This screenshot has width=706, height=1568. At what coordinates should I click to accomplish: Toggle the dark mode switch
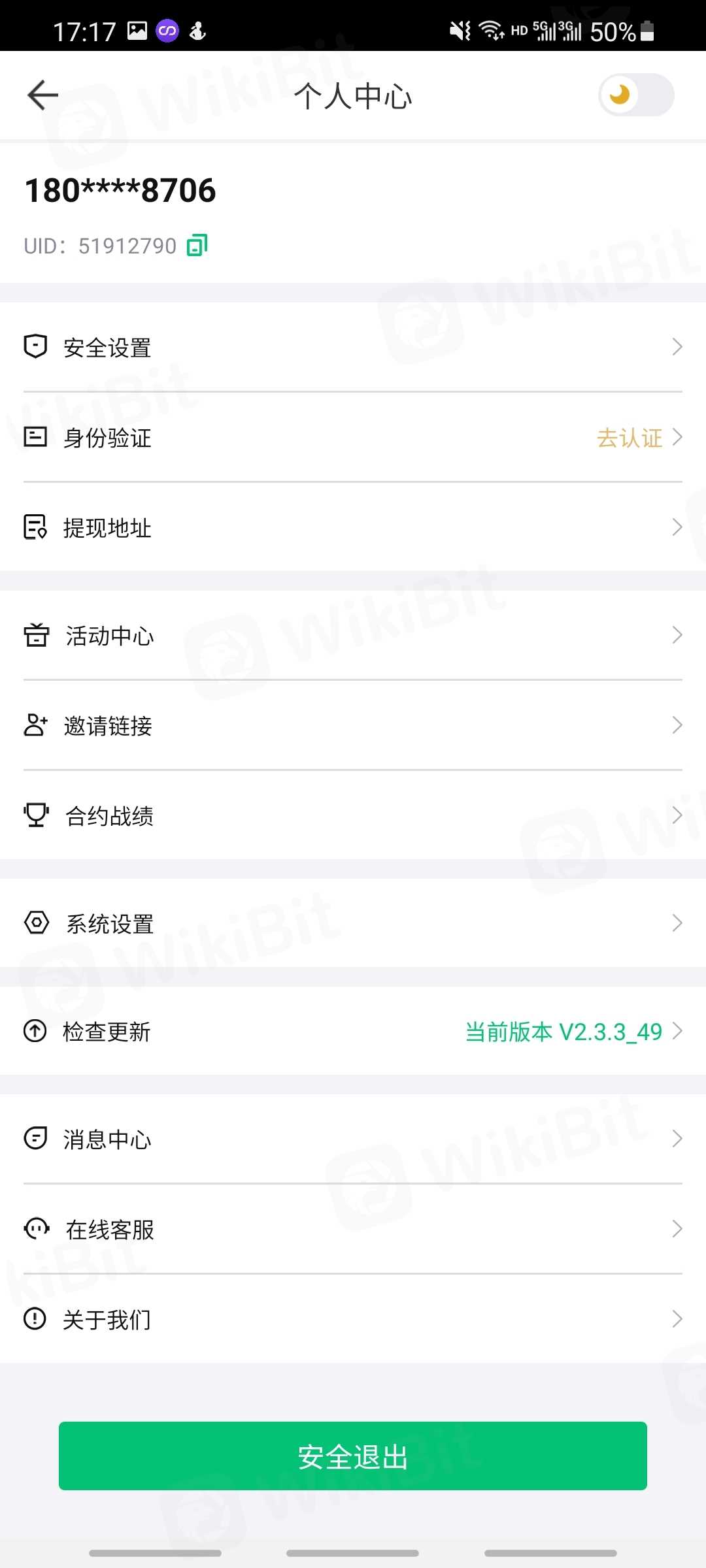[635, 95]
